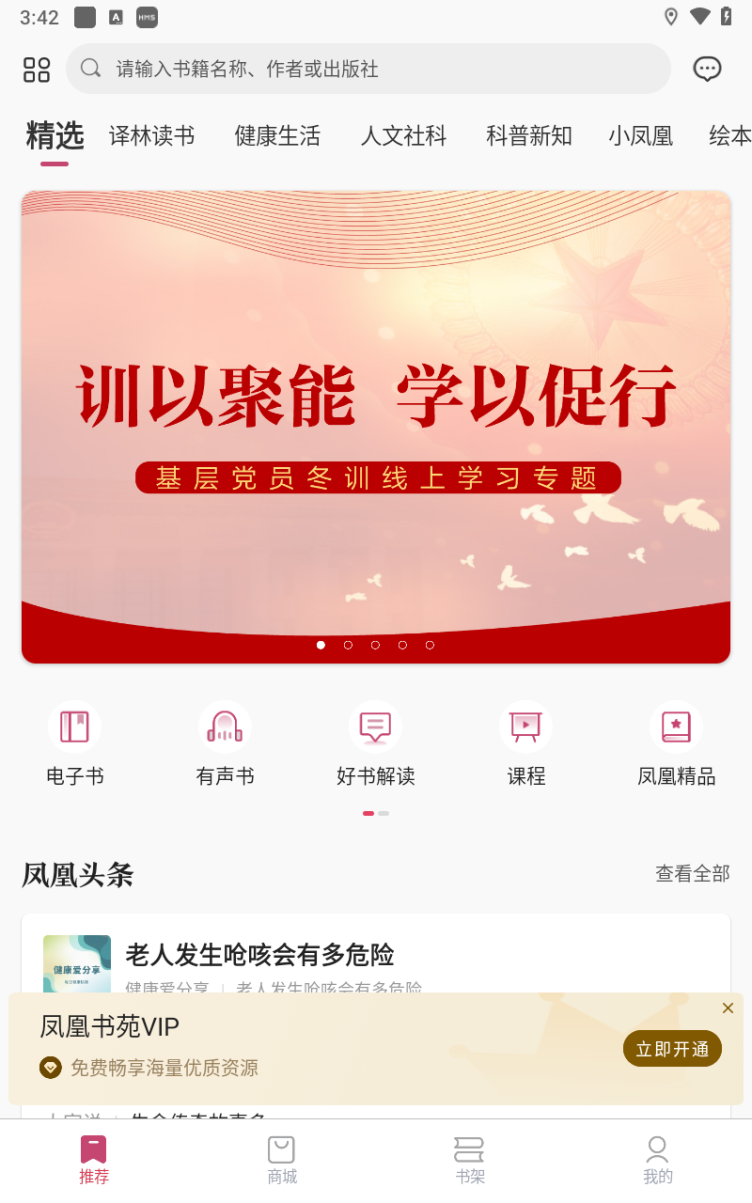
Task: Tap 立即开通 to activate VIP
Action: point(672,1048)
